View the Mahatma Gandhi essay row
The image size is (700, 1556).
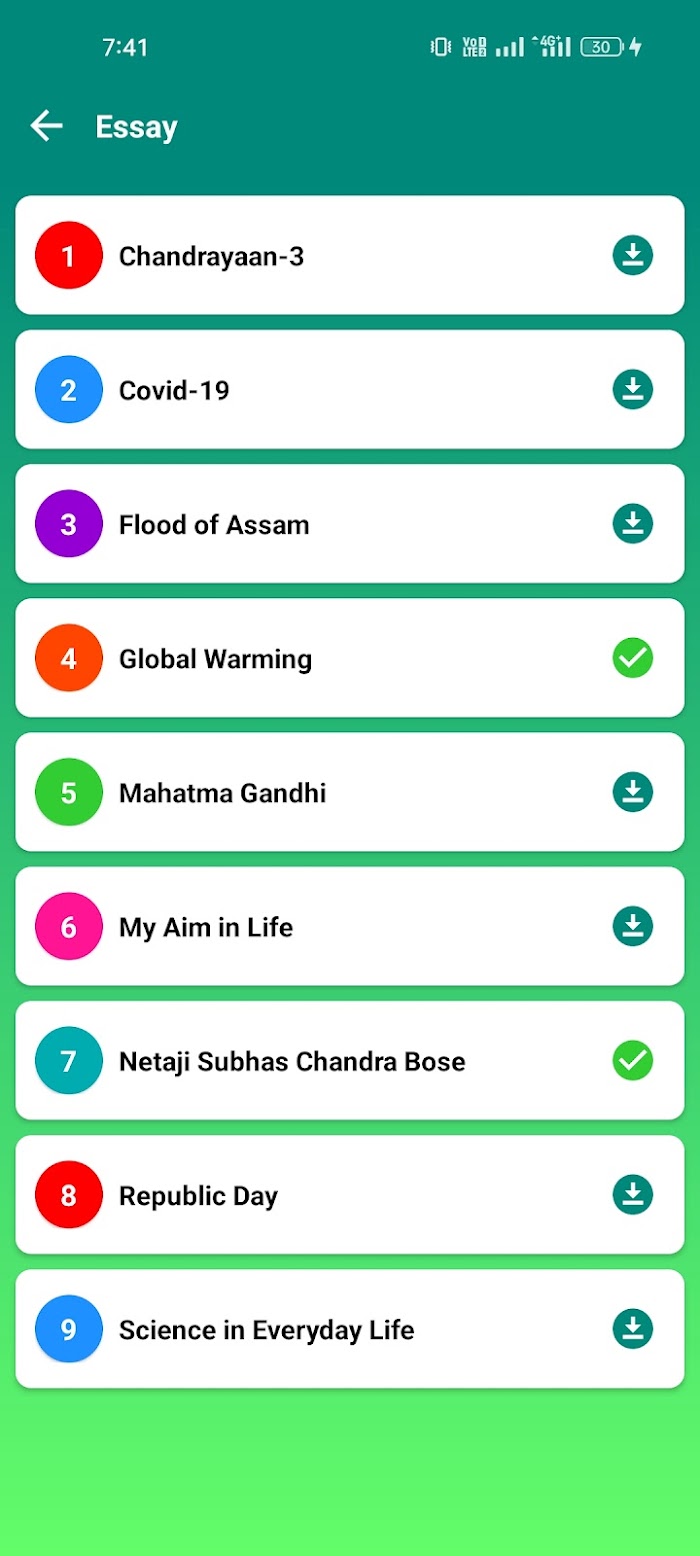350,792
